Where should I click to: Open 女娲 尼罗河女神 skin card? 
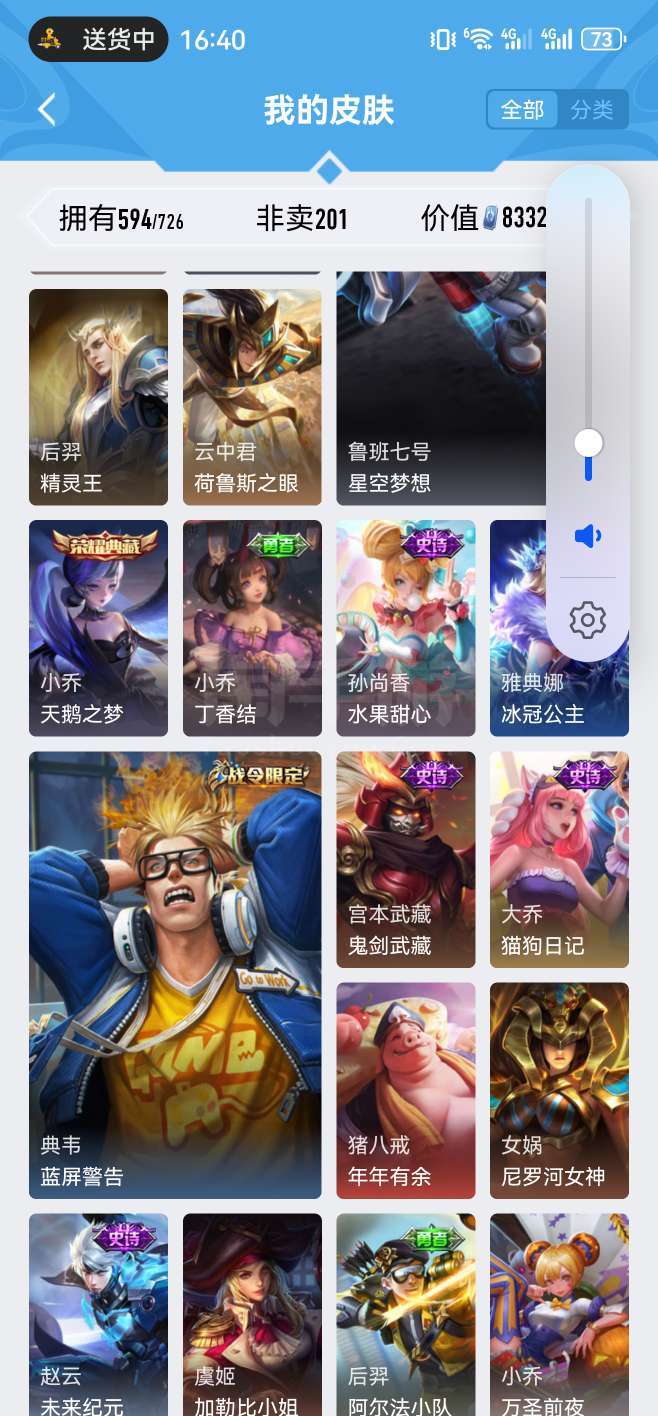click(x=559, y=1090)
